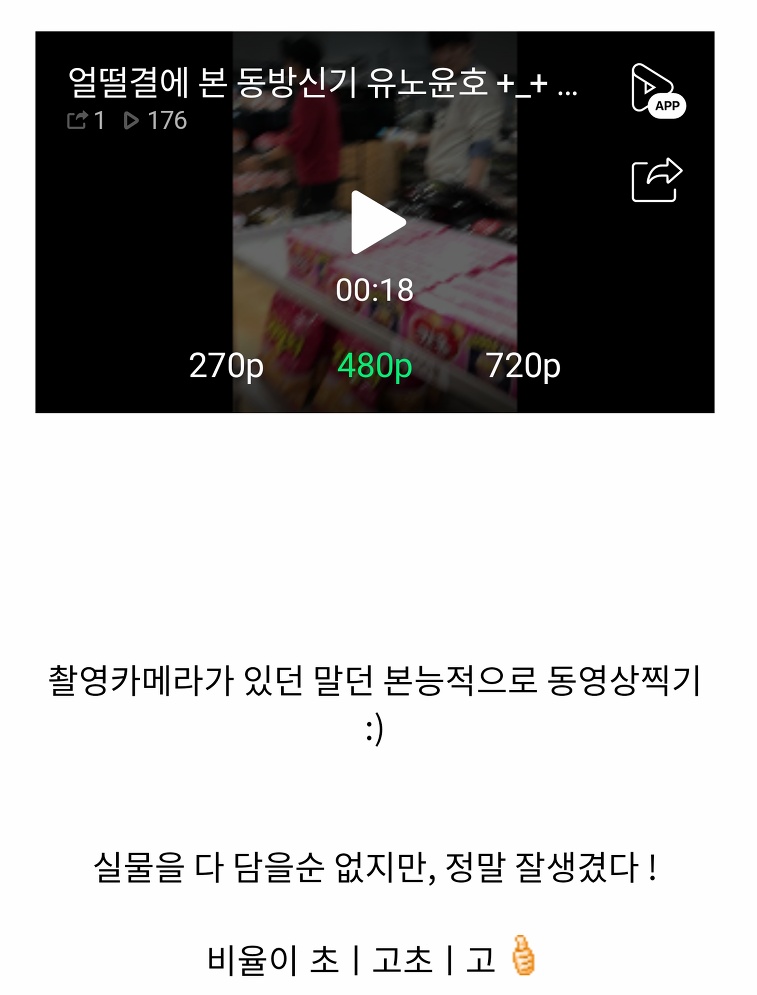Open video in the player APP
The image size is (757, 995).
pyautogui.click(x=656, y=92)
